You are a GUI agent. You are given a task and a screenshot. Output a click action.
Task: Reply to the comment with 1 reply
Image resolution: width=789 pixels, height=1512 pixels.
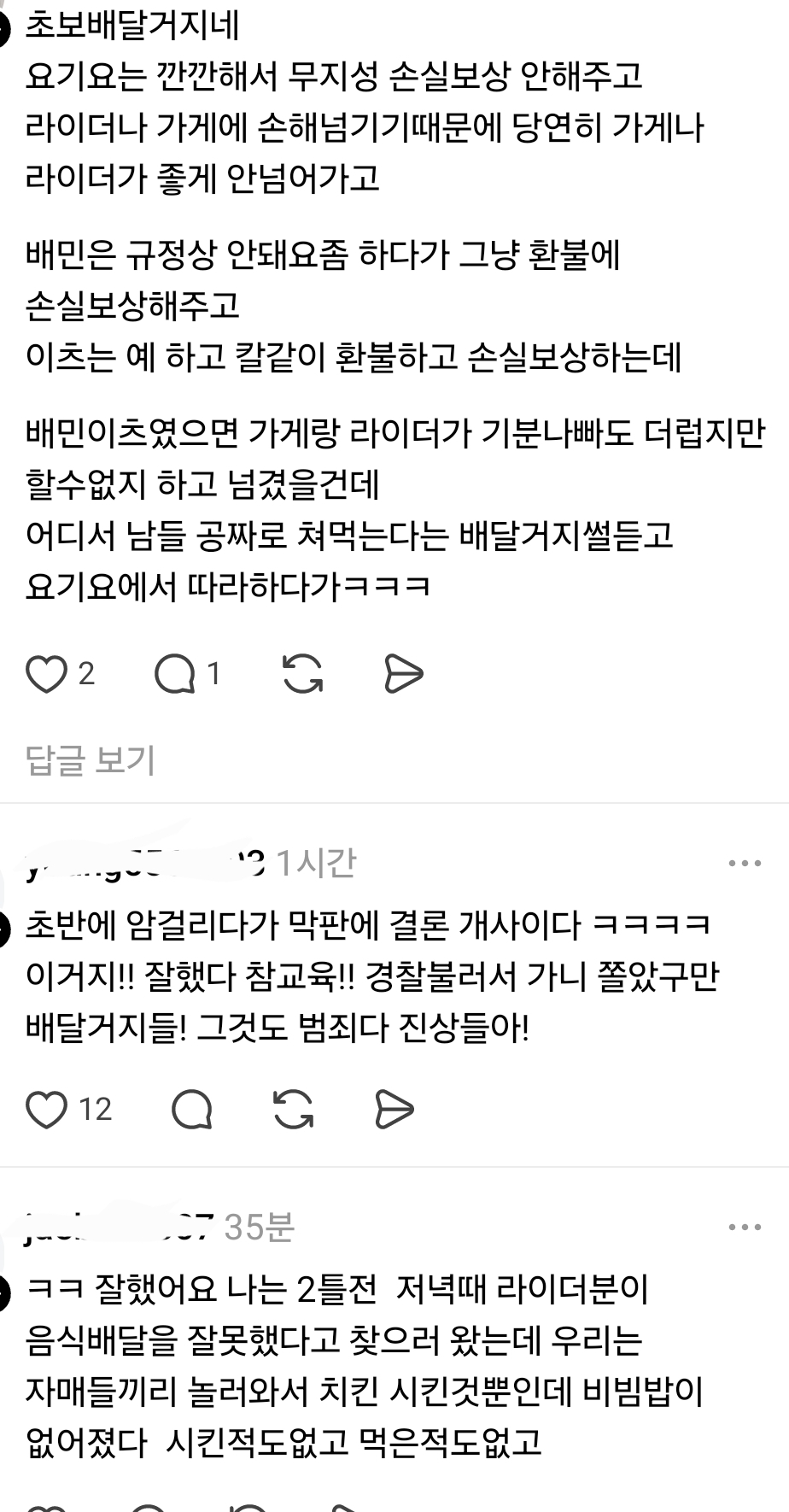point(175,675)
